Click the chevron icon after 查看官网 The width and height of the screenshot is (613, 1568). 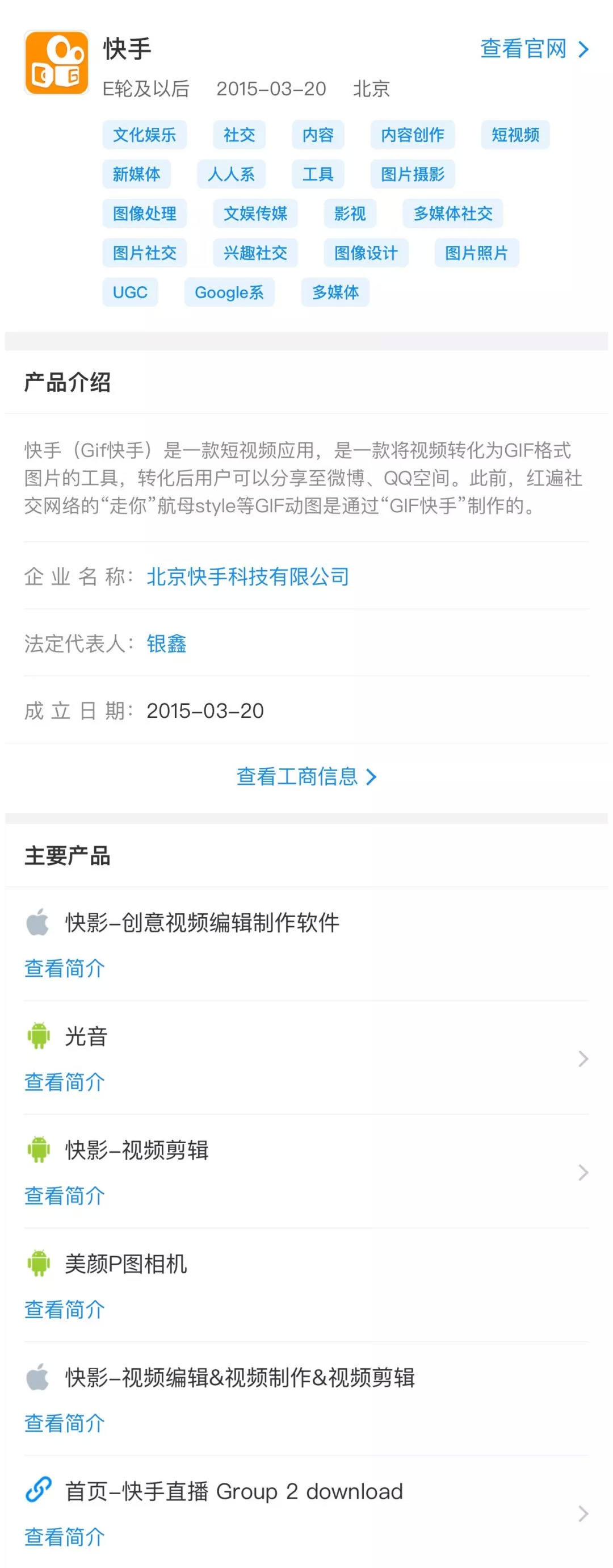point(585,50)
